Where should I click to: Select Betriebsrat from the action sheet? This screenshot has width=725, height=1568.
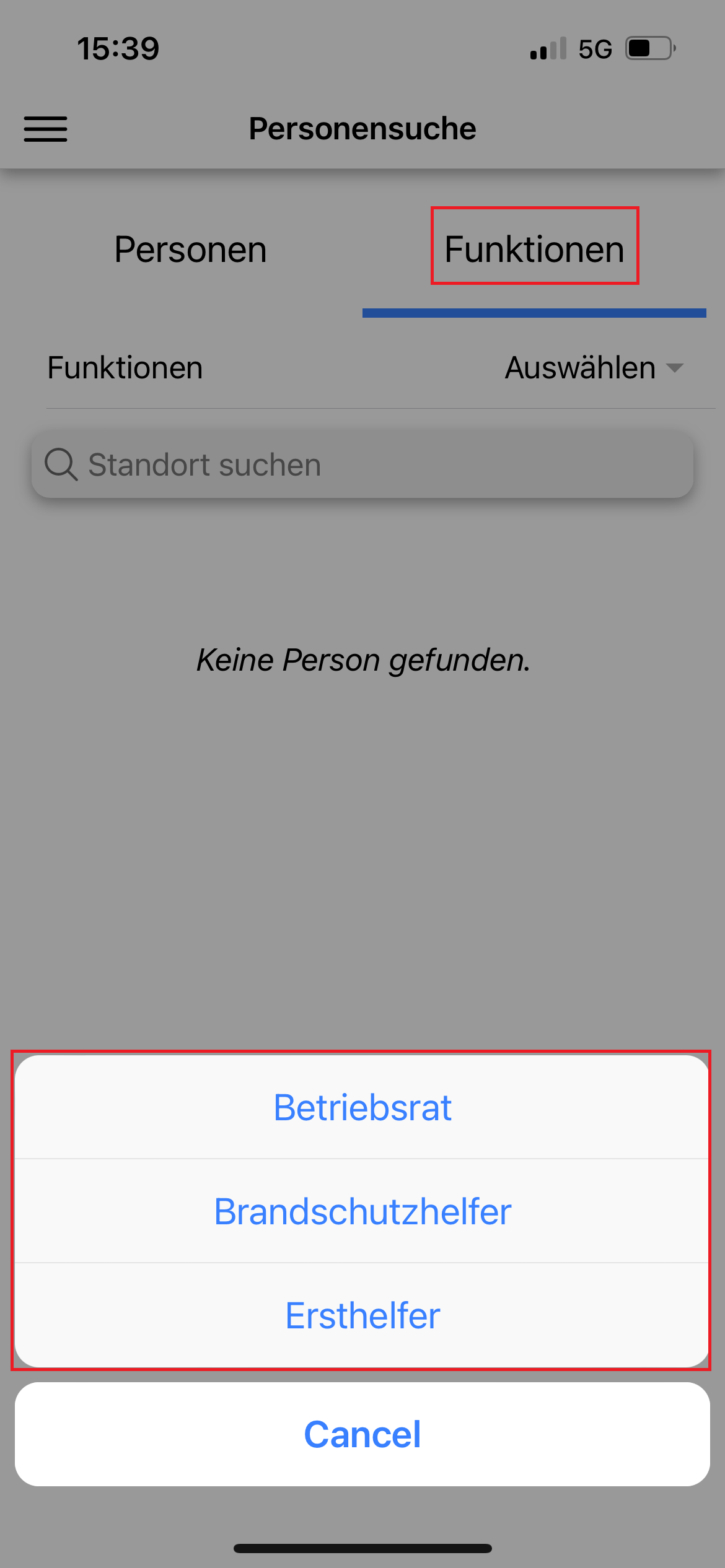click(362, 1107)
